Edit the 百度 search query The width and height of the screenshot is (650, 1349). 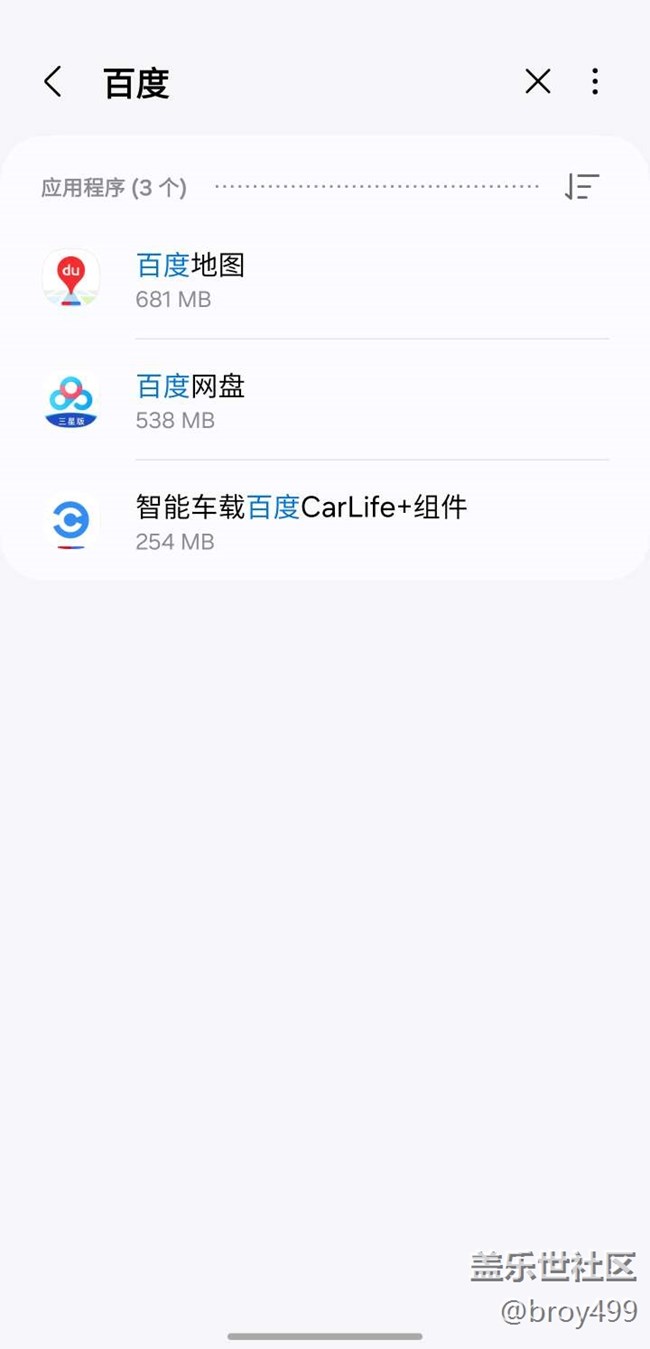pyautogui.click(x=300, y=83)
